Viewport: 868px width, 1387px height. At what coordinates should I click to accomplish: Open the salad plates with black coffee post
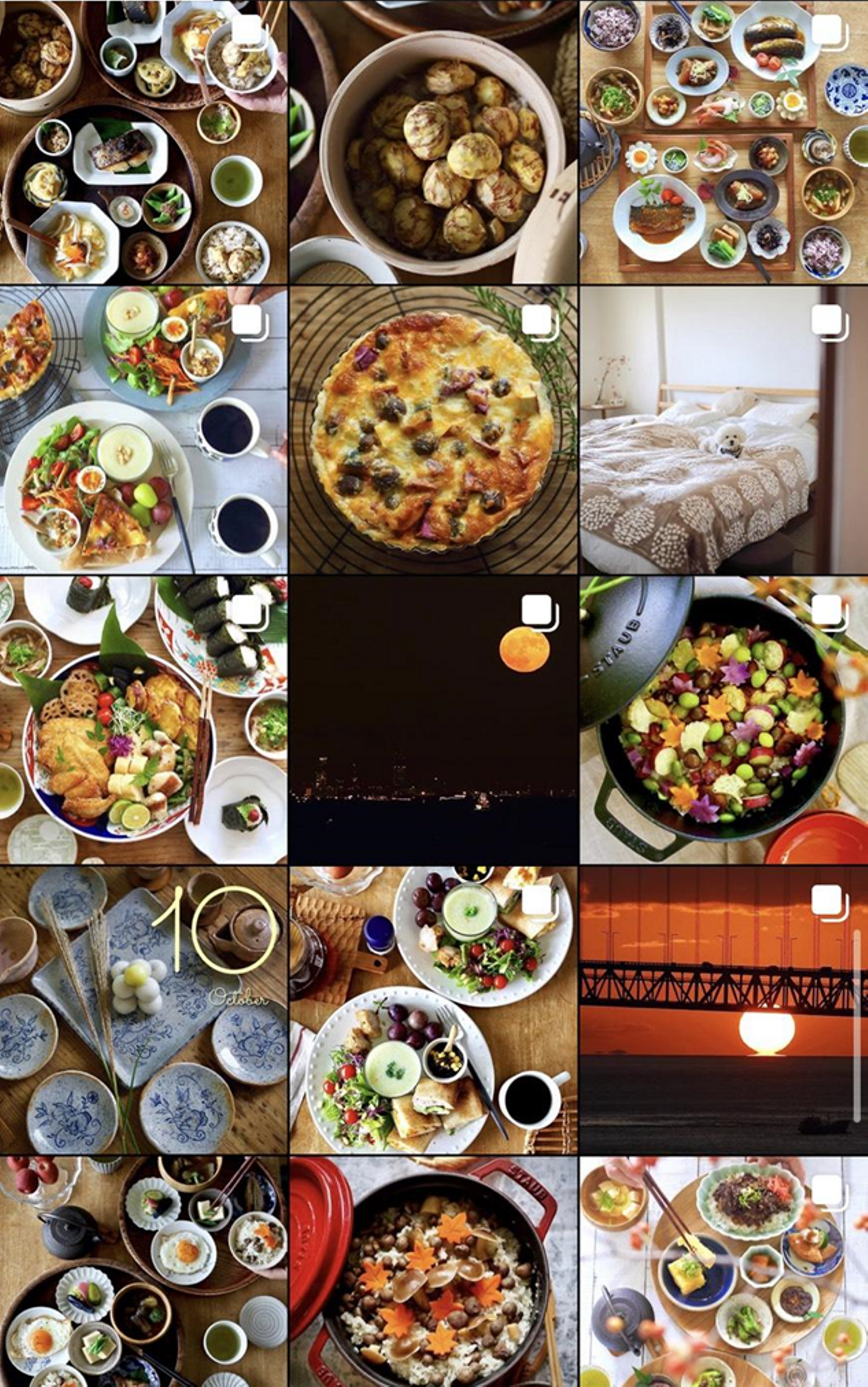pyautogui.click(x=143, y=429)
